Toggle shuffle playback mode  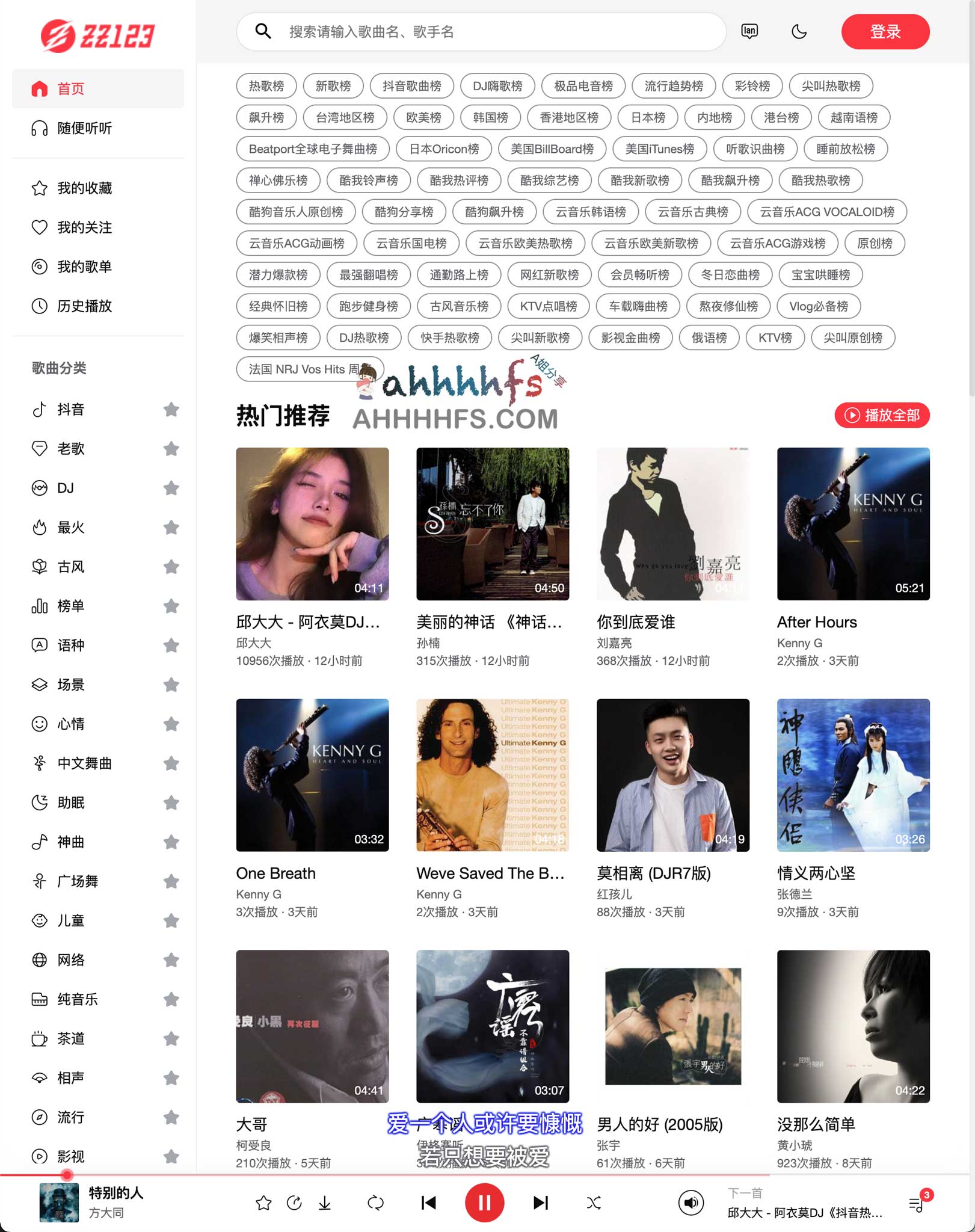(x=594, y=1203)
